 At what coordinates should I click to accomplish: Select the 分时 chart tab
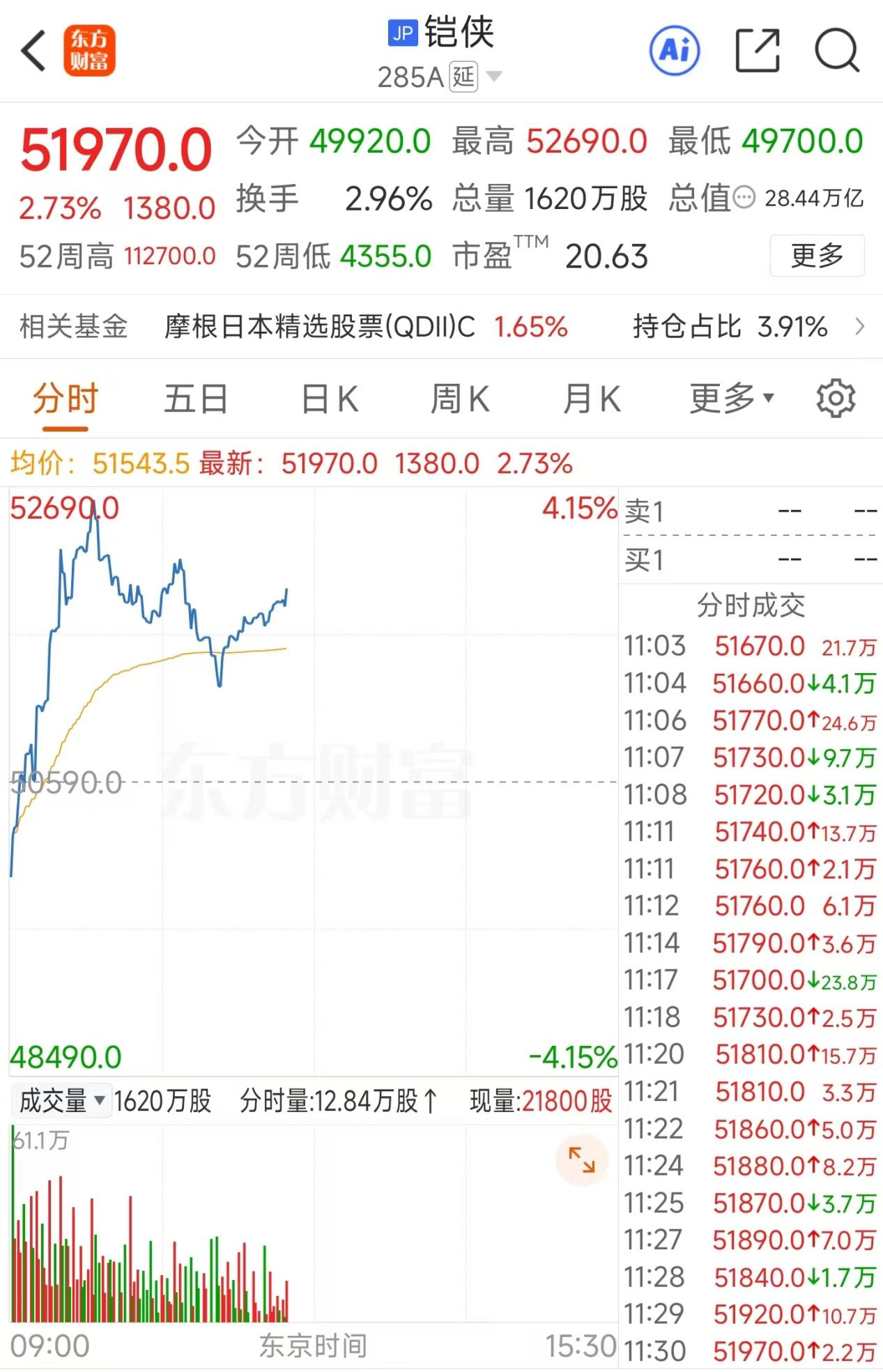point(65,399)
